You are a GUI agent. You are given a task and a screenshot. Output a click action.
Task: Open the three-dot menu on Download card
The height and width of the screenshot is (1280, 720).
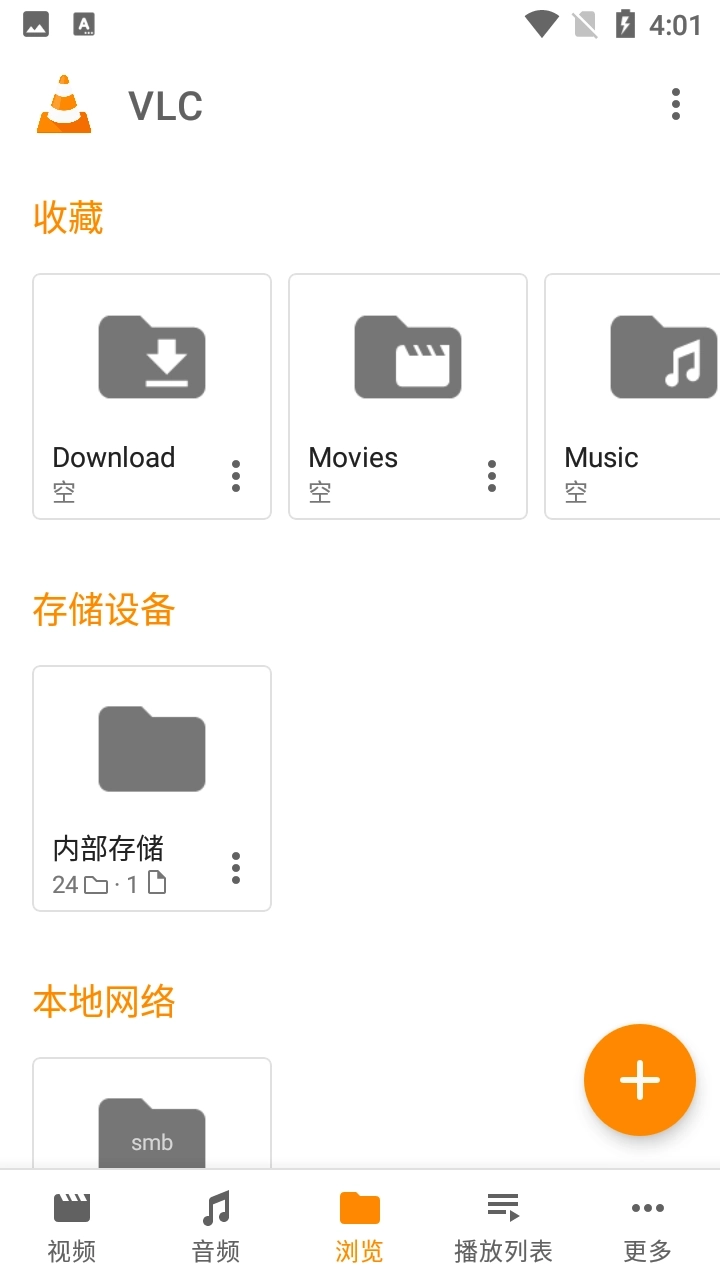pos(236,477)
